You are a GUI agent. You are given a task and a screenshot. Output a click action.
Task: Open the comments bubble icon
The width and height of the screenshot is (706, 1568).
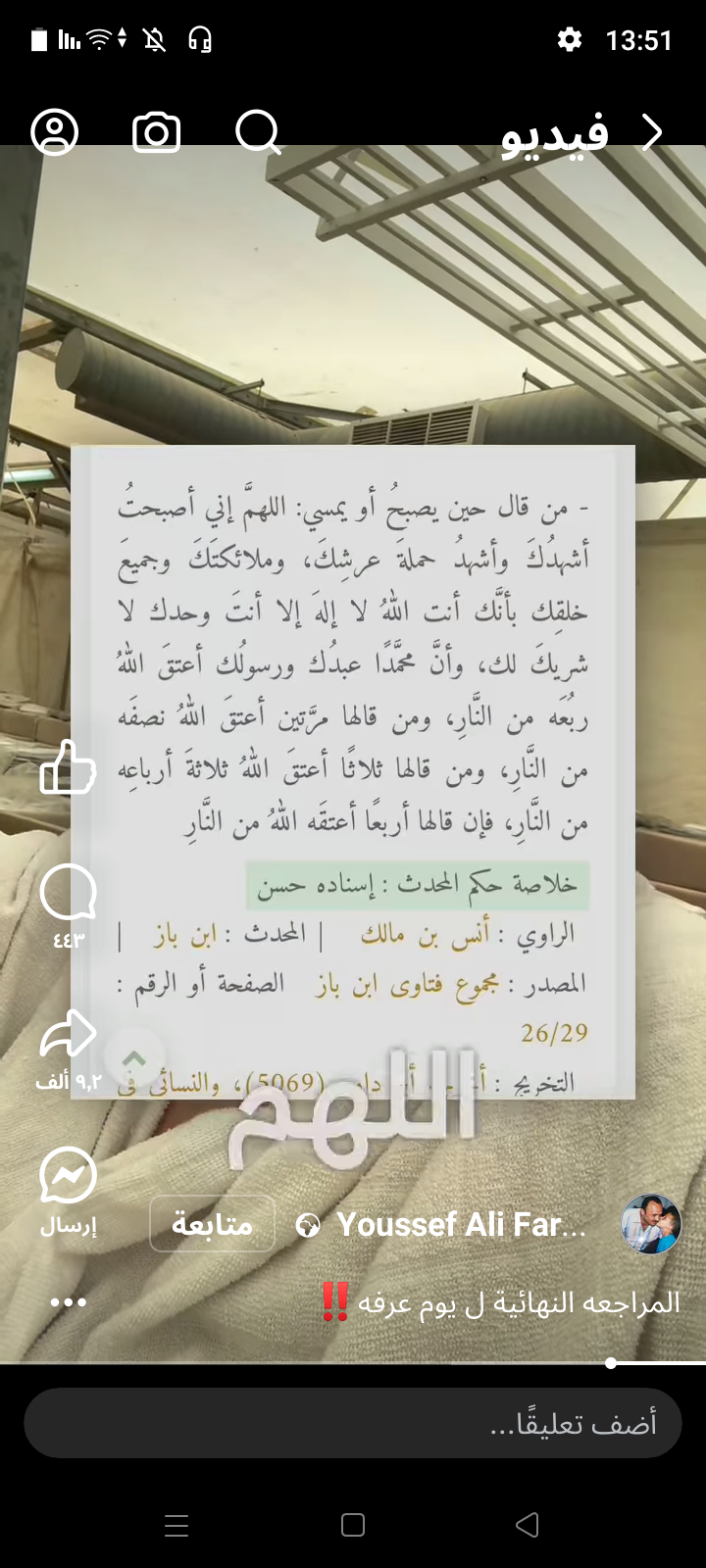[x=68, y=892]
